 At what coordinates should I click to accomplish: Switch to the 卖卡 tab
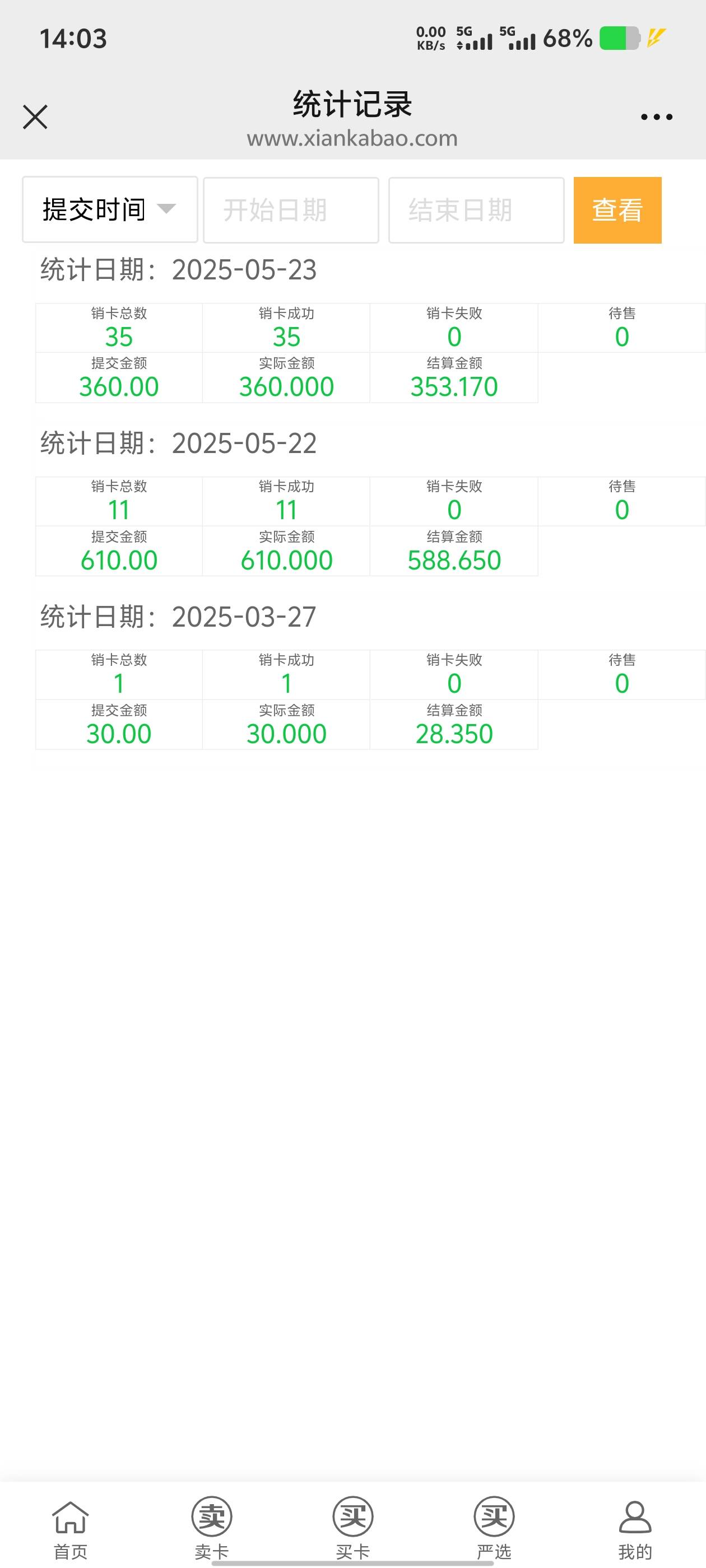click(x=212, y=1530)
